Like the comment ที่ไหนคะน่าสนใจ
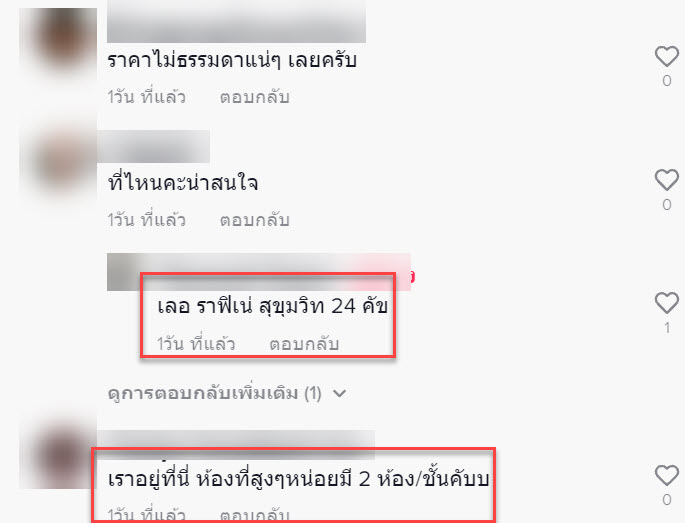The width and height of the screenshot is (685, 523). (x=666, y=180)
